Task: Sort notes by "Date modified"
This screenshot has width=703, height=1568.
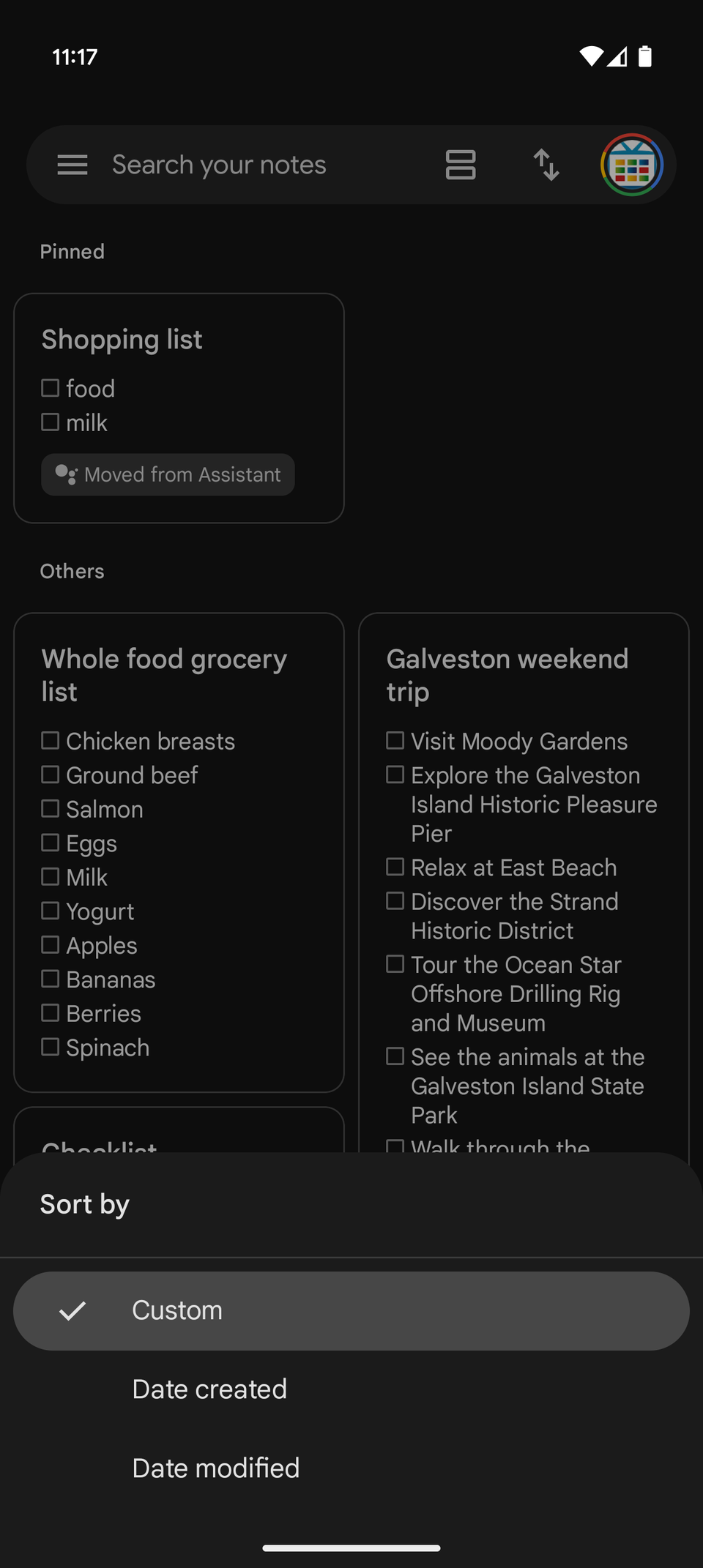Action: [215, 1468]
